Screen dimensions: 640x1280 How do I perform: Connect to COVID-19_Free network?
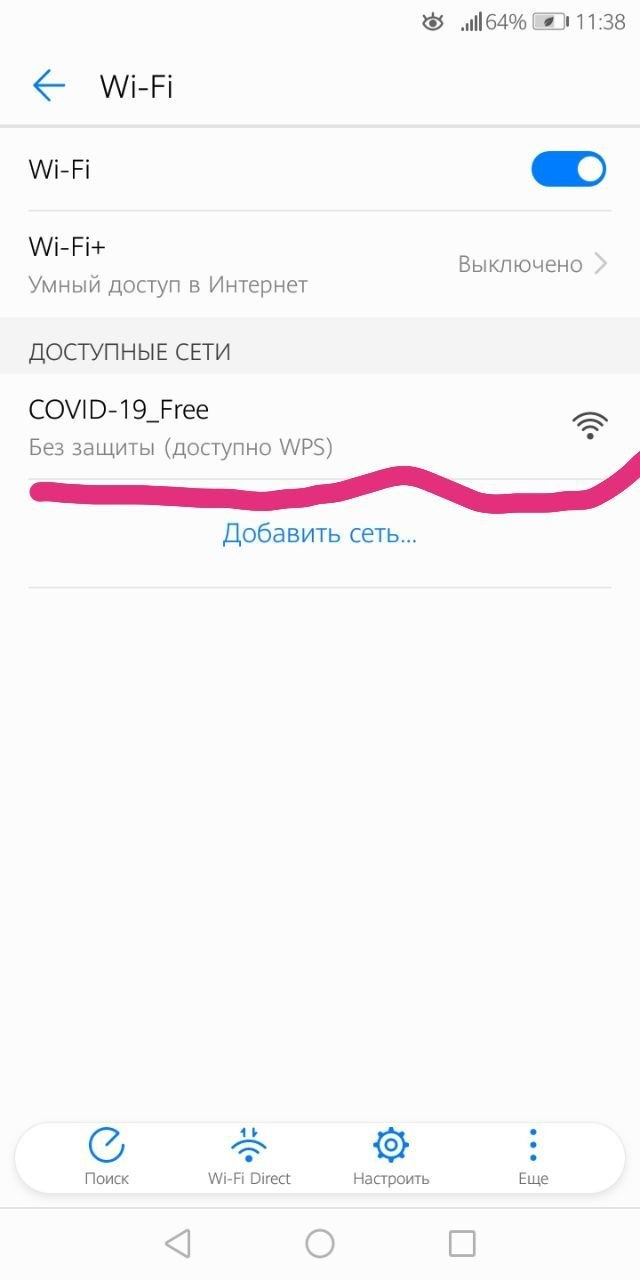point(300,425)
